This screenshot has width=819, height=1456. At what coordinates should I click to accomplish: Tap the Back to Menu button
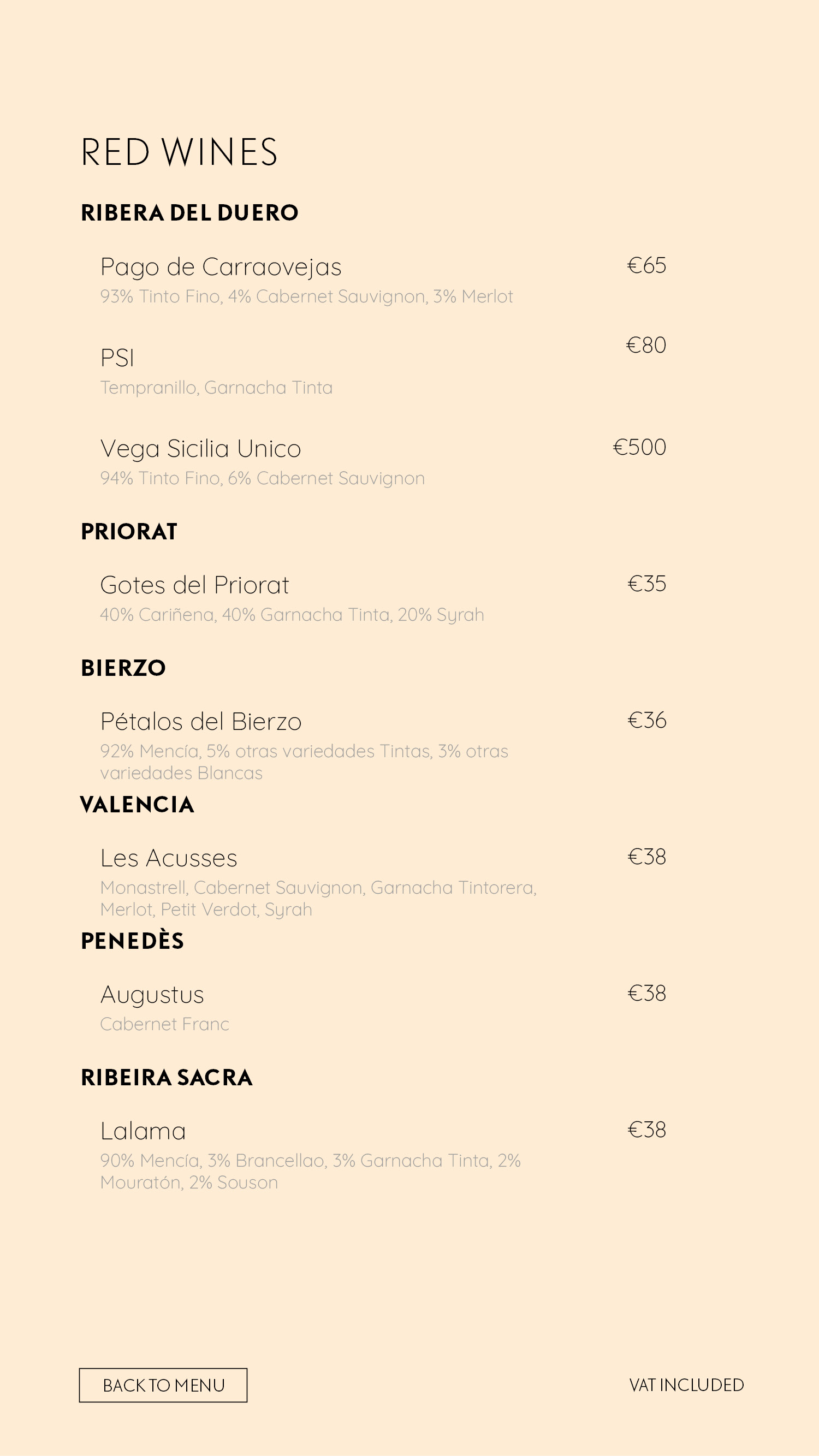coord(163,1385)
